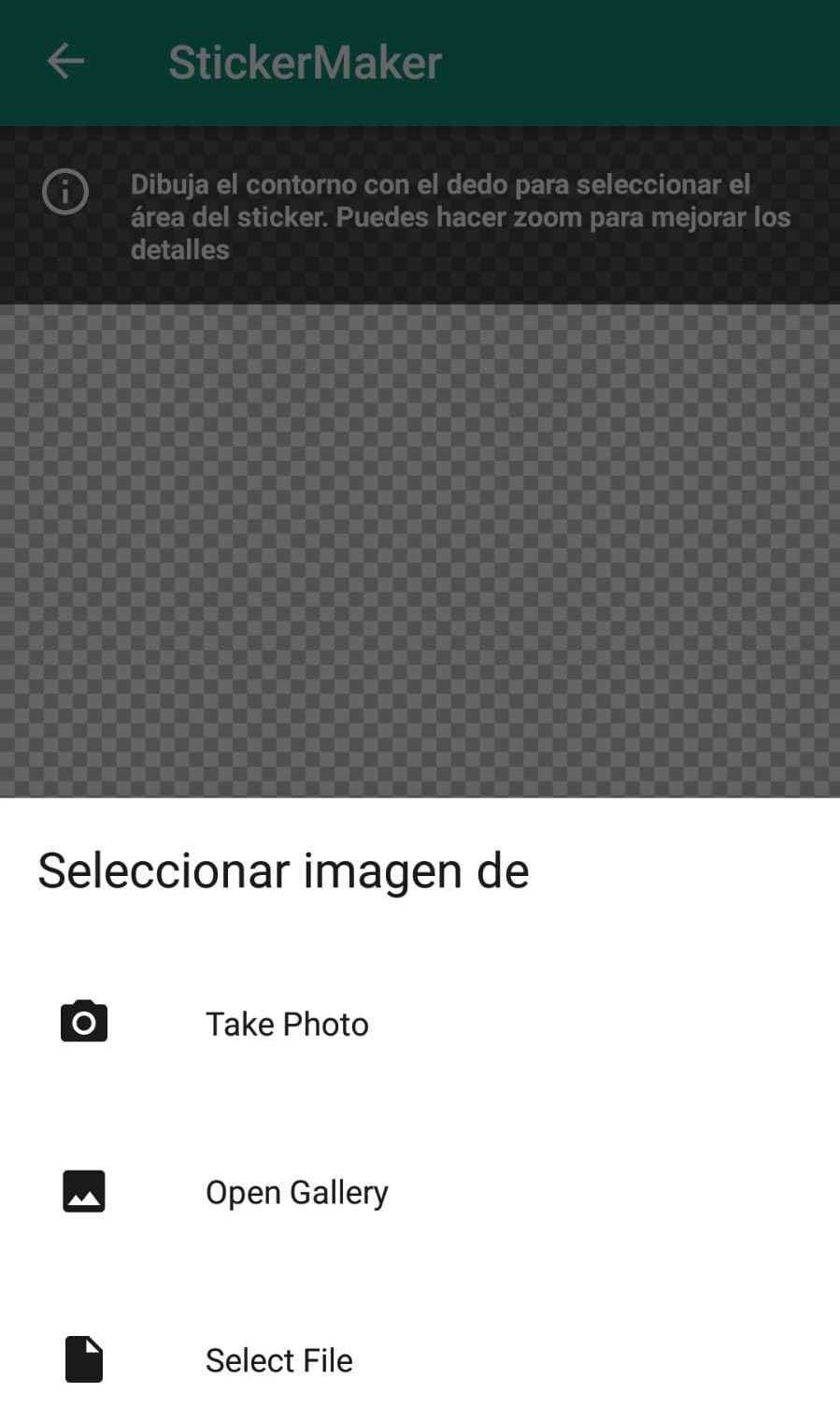Pick the Select File option
This screenshot has width=840, height=1407.
tap(278, 1359)
